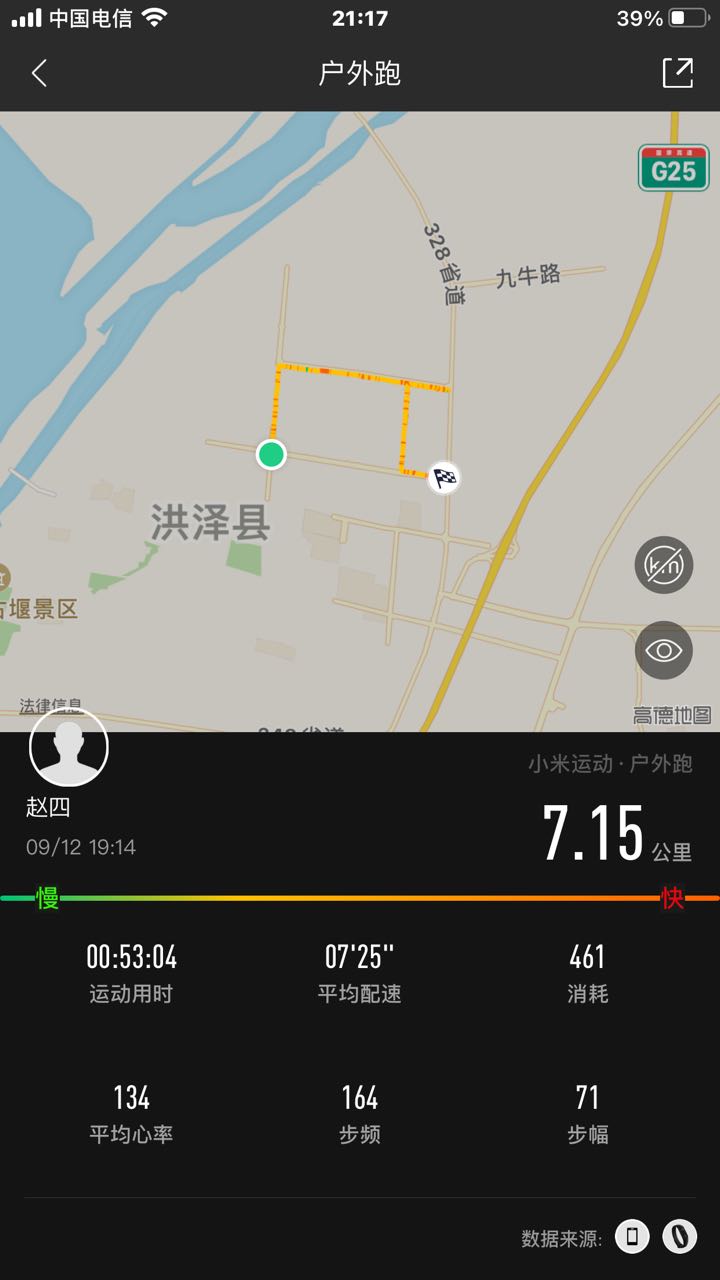Go back from the outdoor run page
Image resolution: width=720 pixels, height=1280 pixels.
(x=39, y=73)
